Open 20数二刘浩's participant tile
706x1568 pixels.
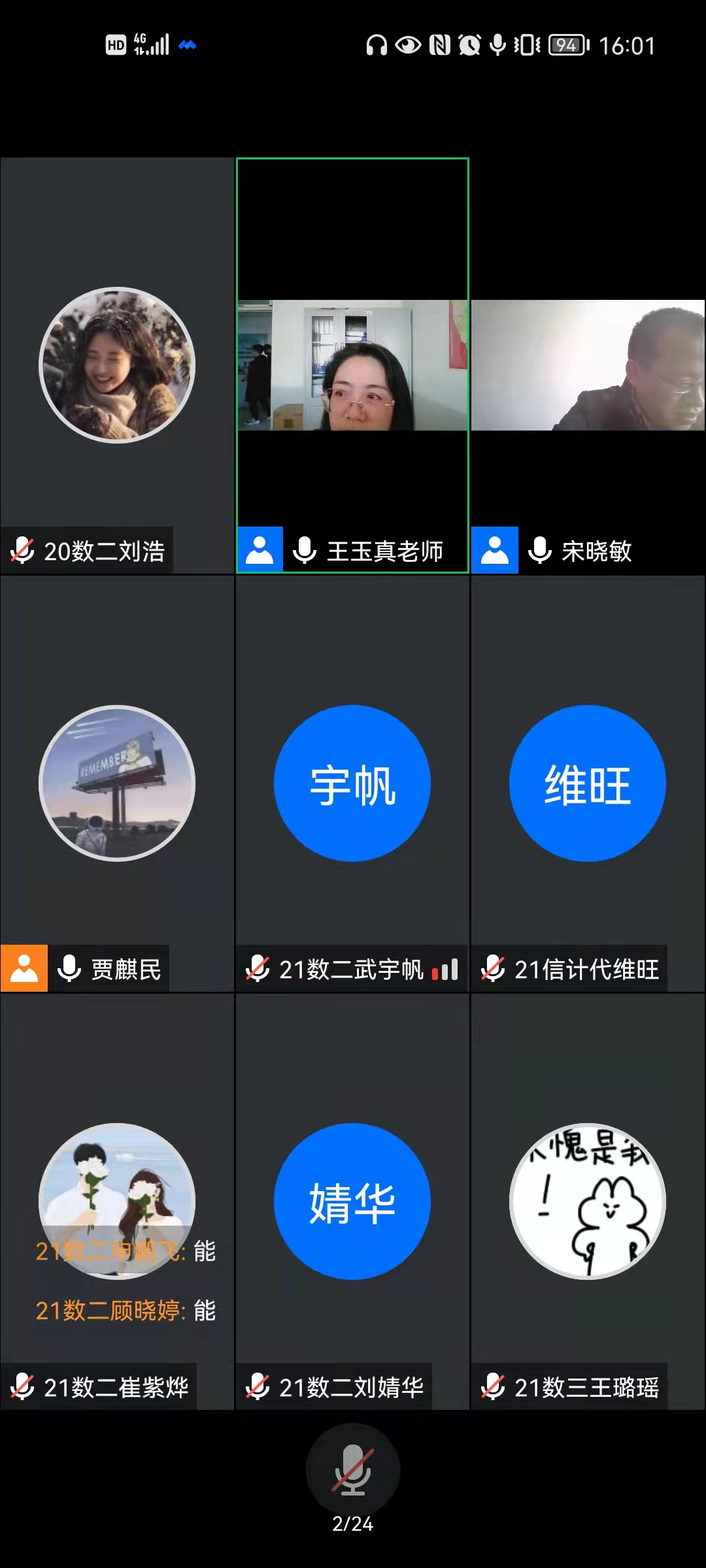[x=117, y=366]
